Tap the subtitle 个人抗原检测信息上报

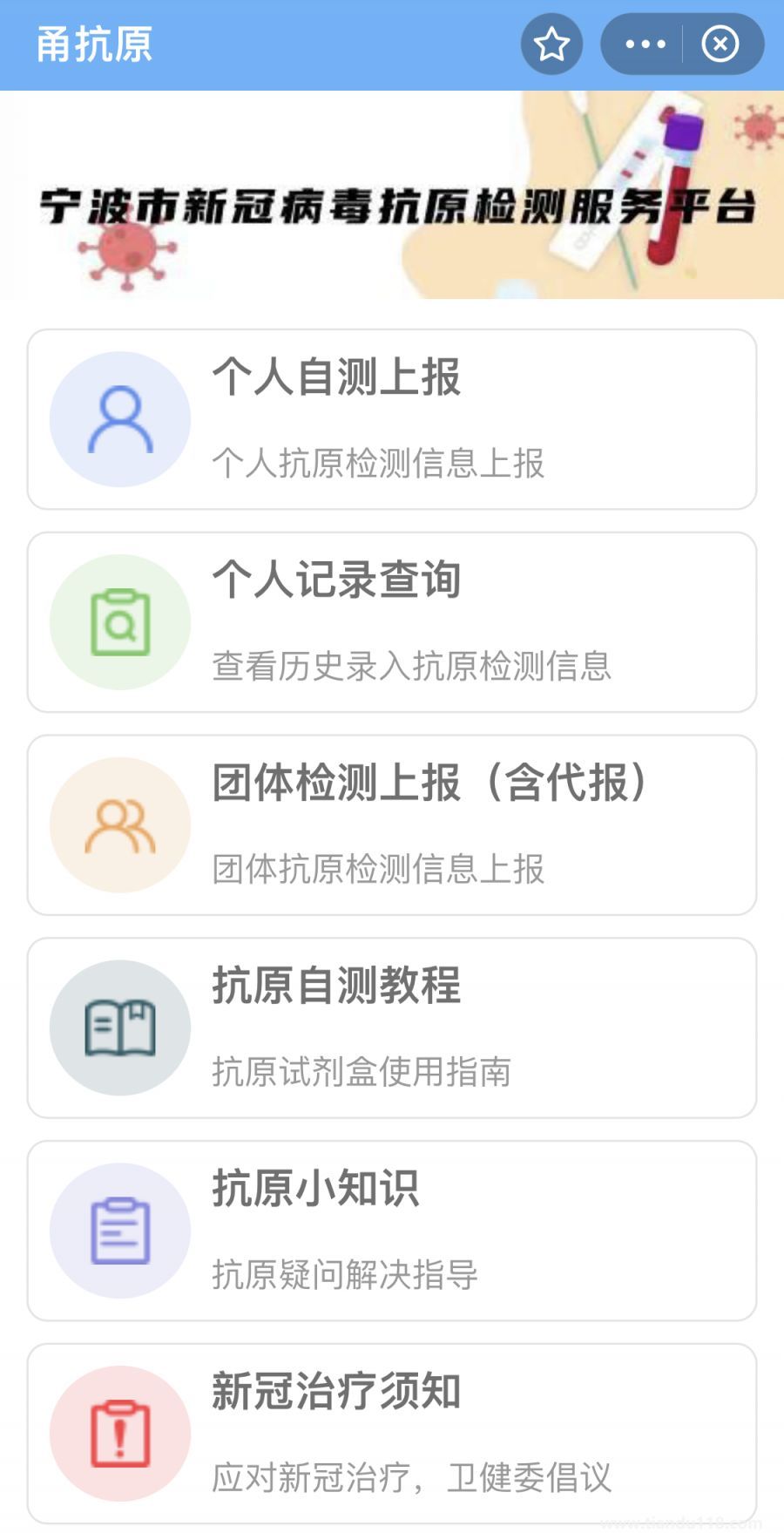(379, 465)
